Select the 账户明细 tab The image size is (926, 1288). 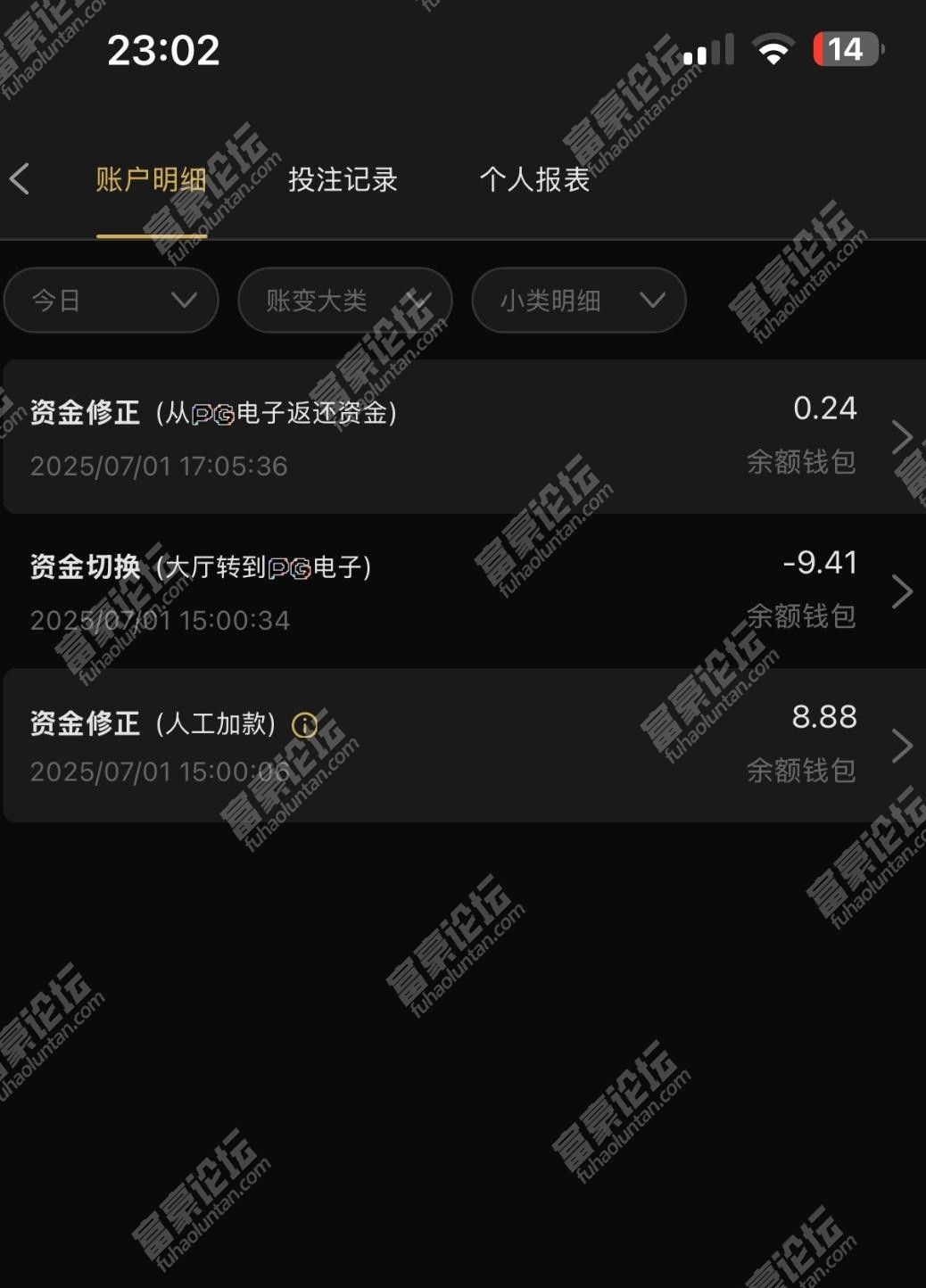151,180
